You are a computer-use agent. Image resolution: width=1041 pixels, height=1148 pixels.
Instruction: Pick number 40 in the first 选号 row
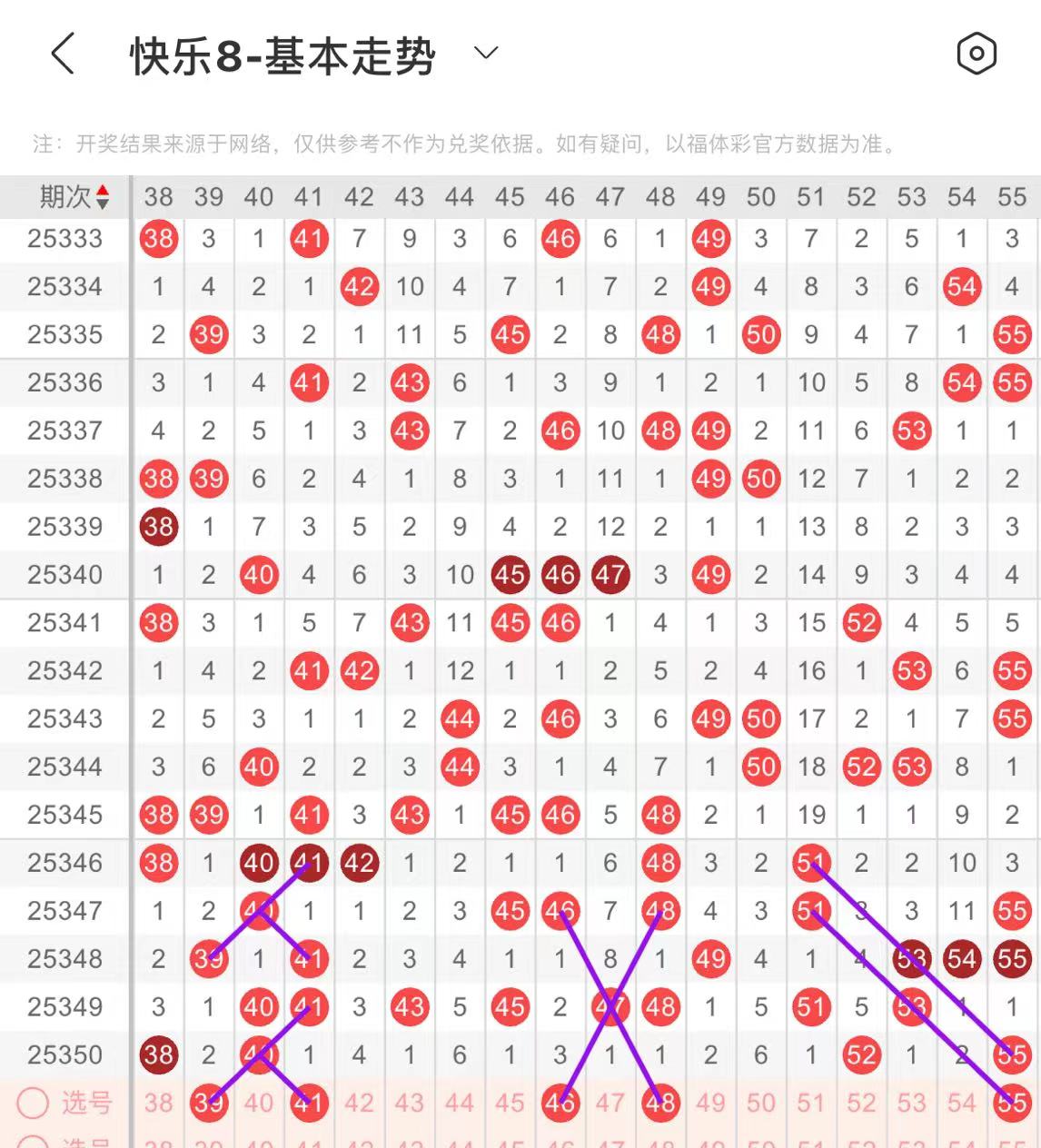pyautogui.click(x=259, y=1103)
